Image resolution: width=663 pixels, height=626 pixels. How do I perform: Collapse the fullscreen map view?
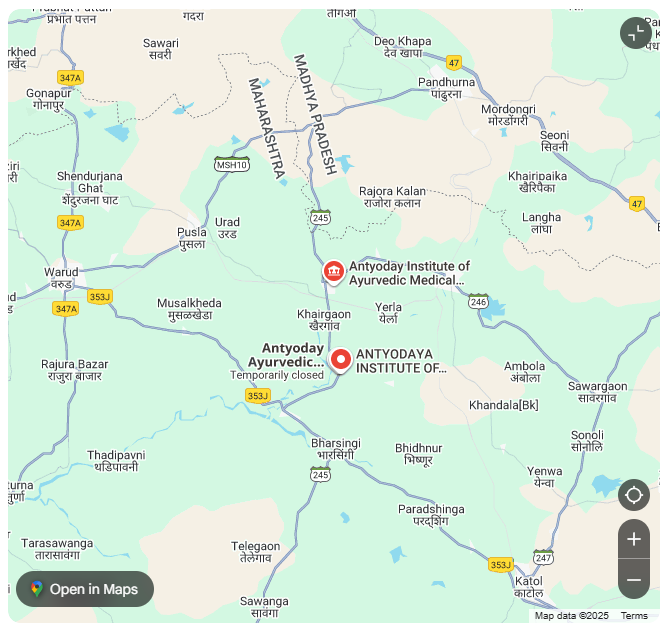(x=635, y=33)
